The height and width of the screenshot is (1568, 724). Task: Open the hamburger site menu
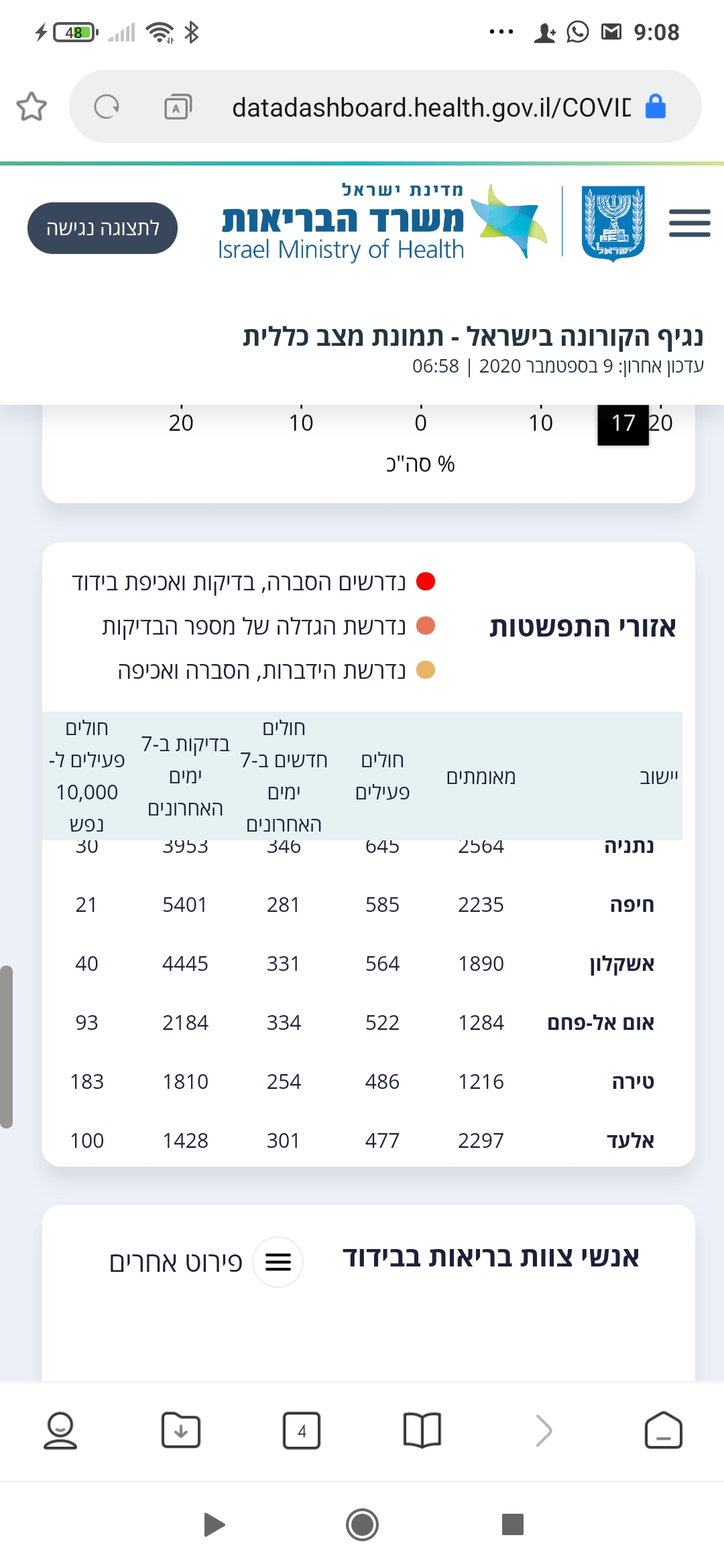(x=689, y=223)
